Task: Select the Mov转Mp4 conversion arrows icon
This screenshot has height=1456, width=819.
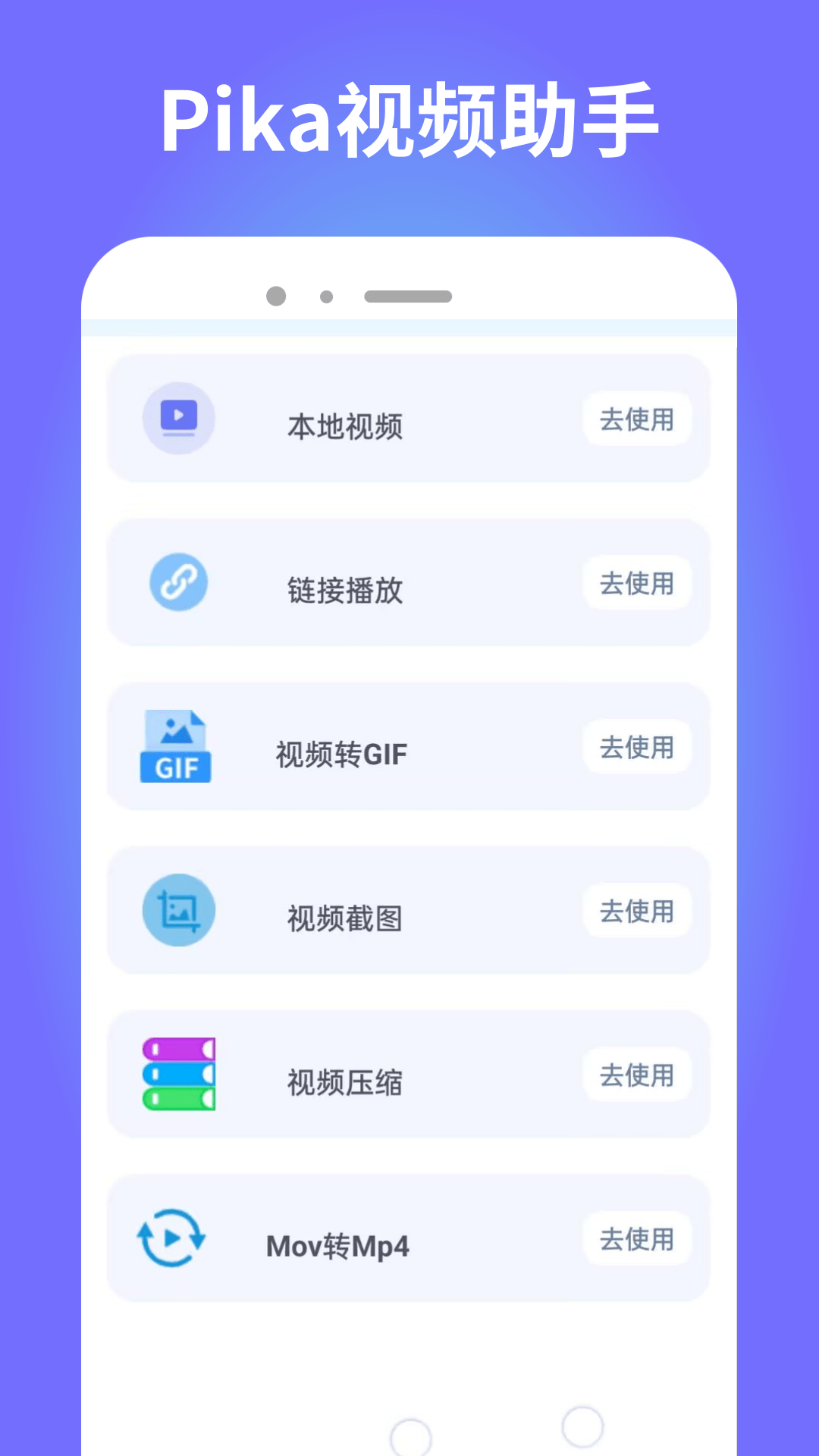Action: (x=170, y=1238)
